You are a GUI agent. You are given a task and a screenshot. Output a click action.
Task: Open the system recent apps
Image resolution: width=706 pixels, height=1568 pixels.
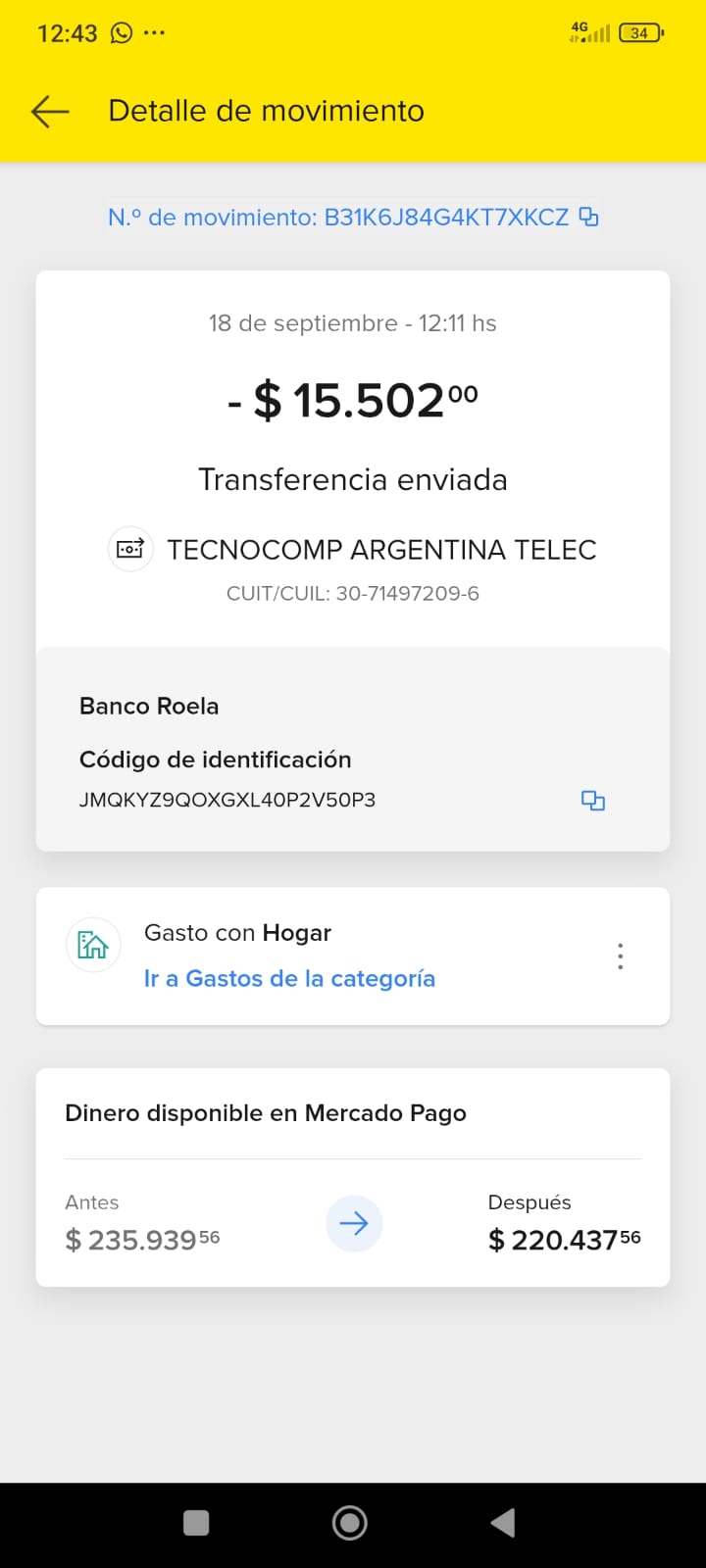196,1523
